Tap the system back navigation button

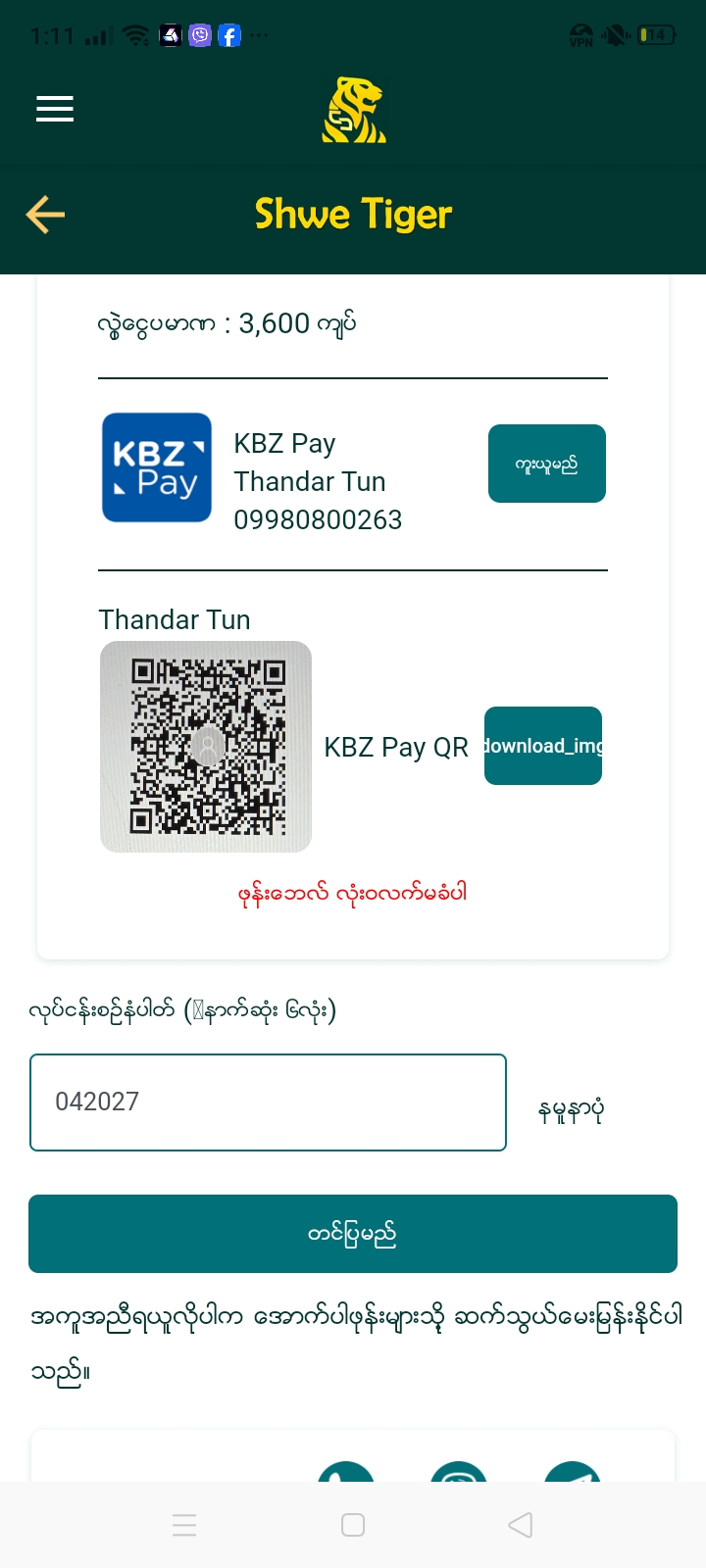[x=521, y=1525]
